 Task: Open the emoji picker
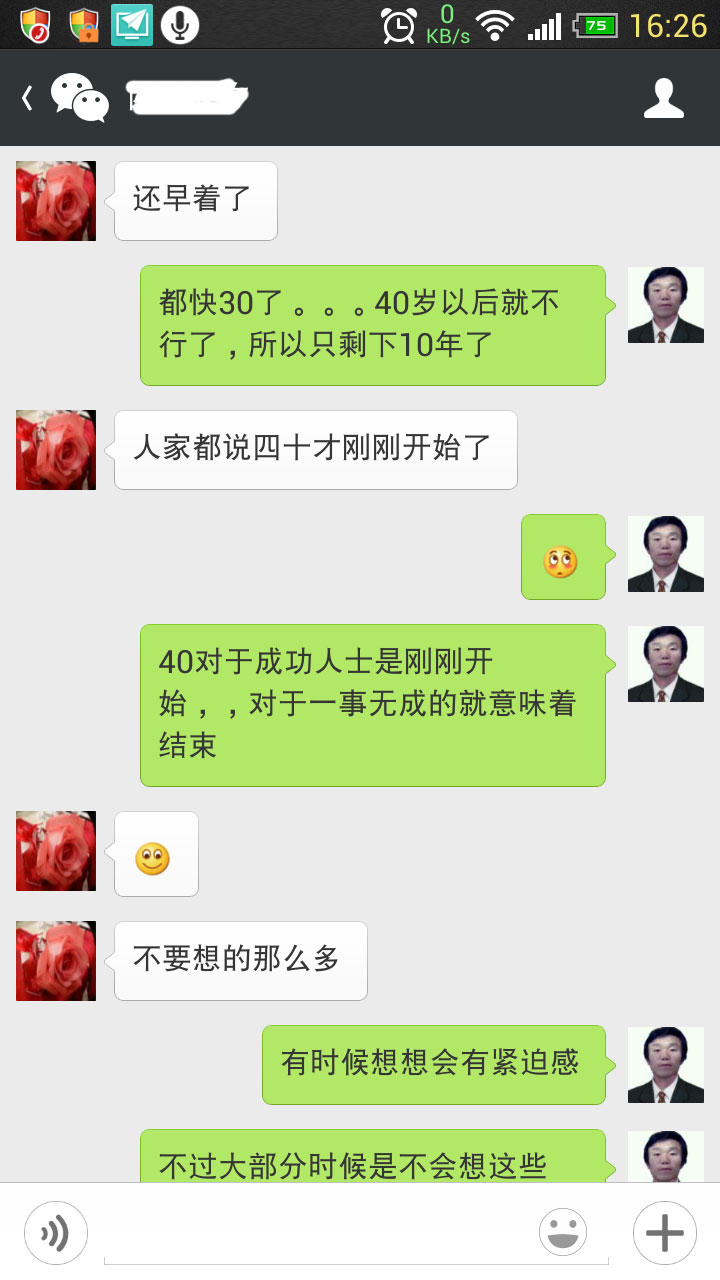click(563, 1232)
